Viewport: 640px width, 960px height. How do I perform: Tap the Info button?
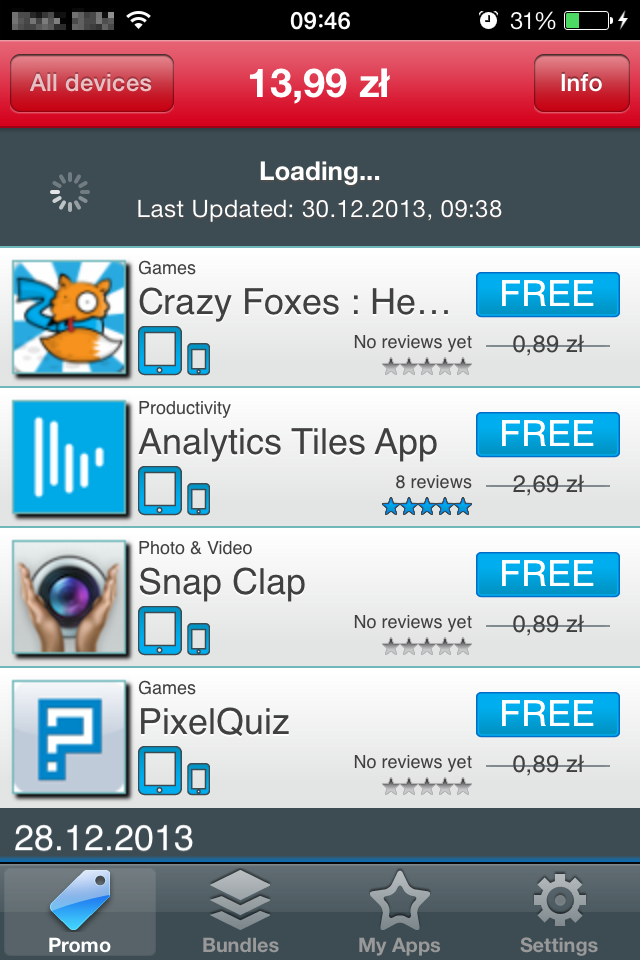click(581, 83)
